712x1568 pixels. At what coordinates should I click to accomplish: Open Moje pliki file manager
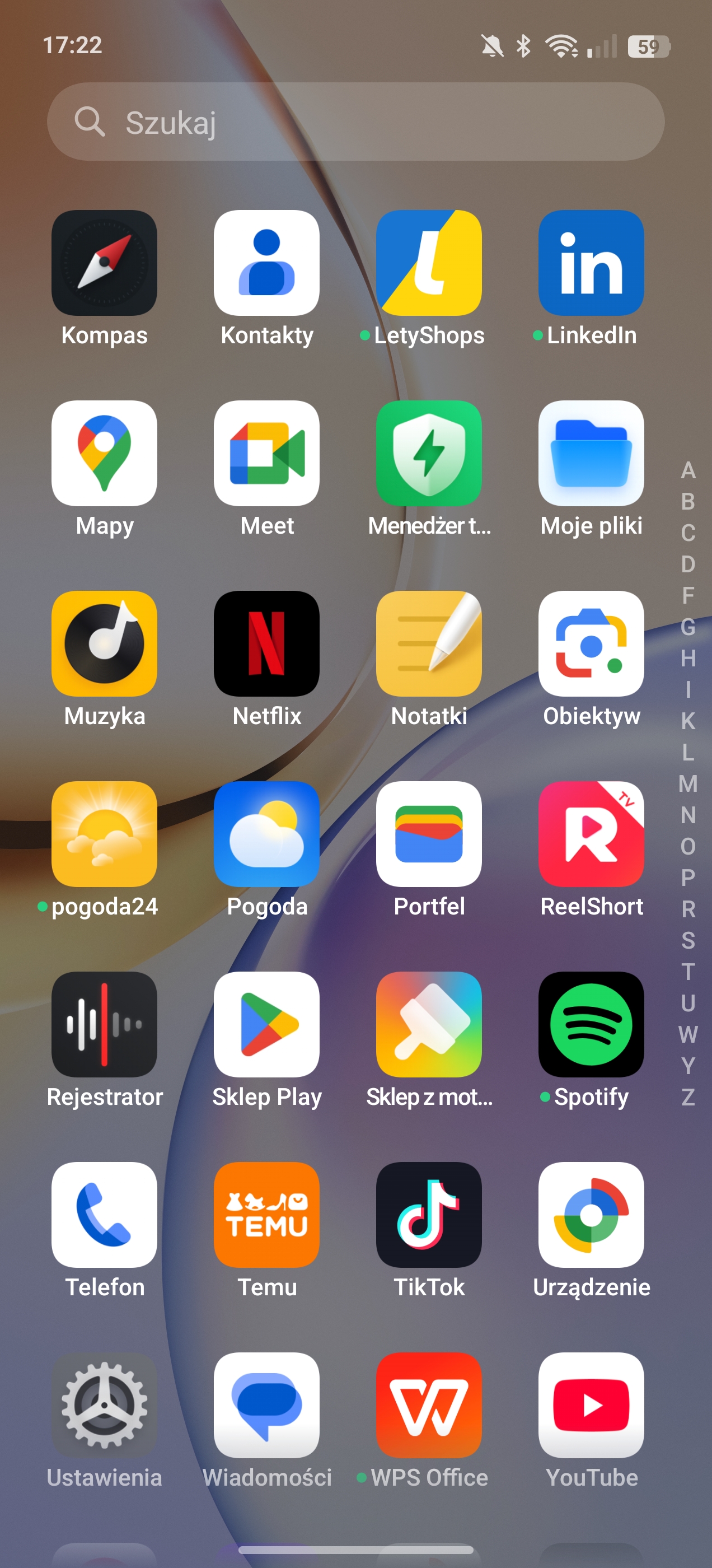(x=591, y=454)
